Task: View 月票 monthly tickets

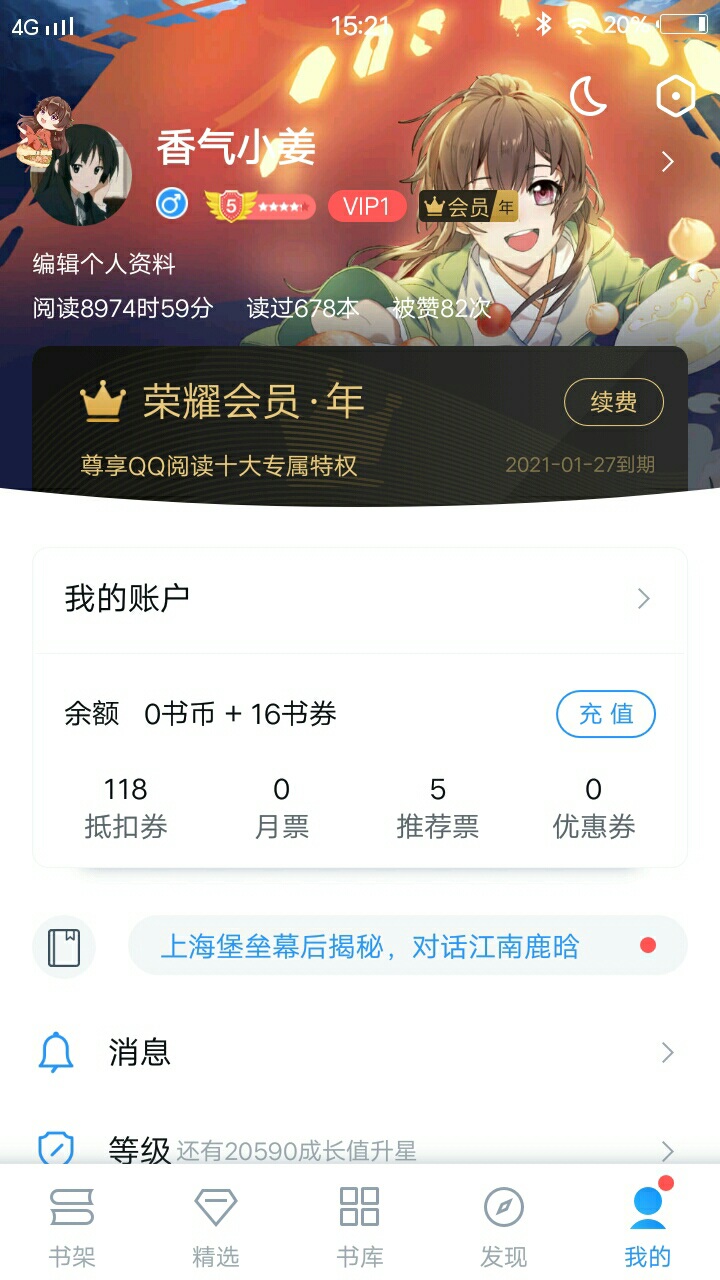Action: (282, 808)
